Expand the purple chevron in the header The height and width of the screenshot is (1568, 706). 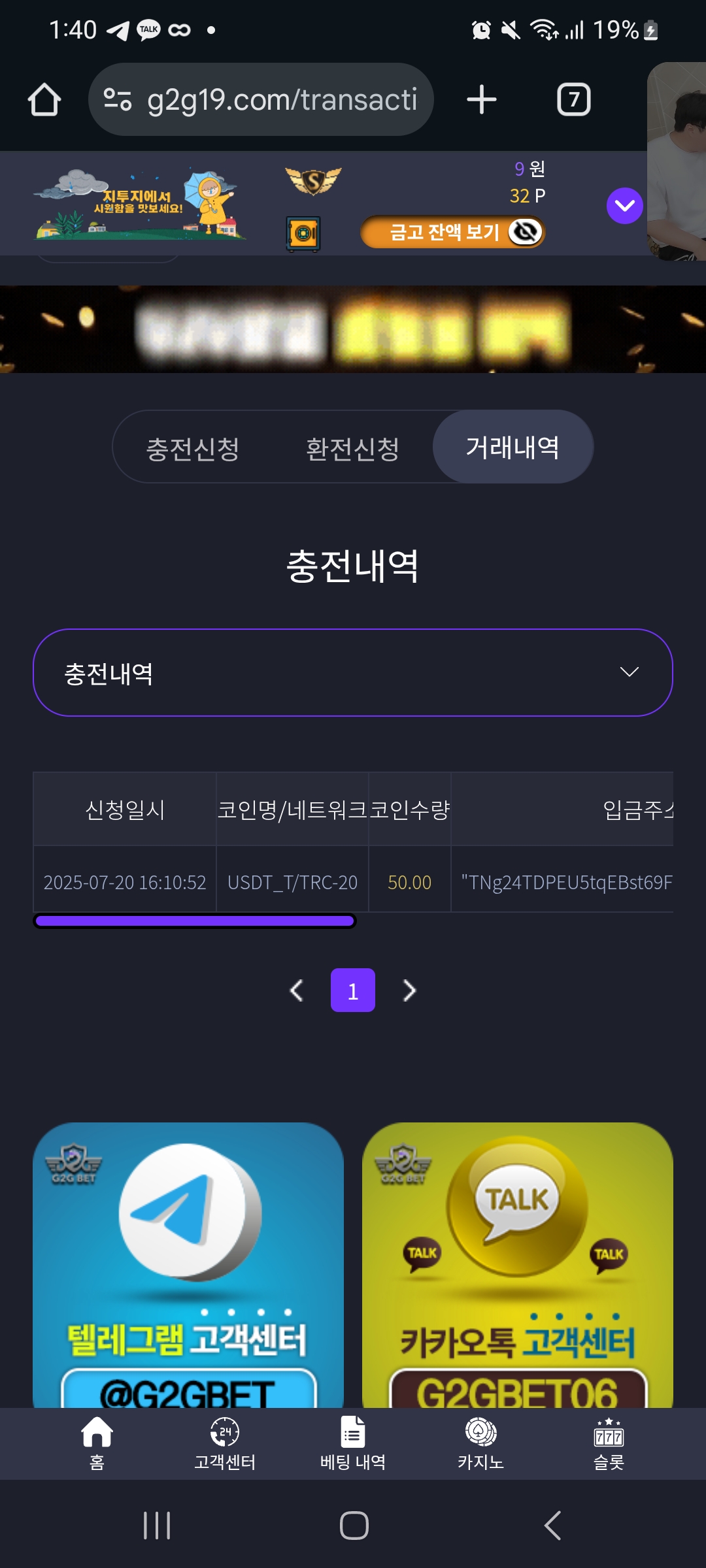(625, 206)
